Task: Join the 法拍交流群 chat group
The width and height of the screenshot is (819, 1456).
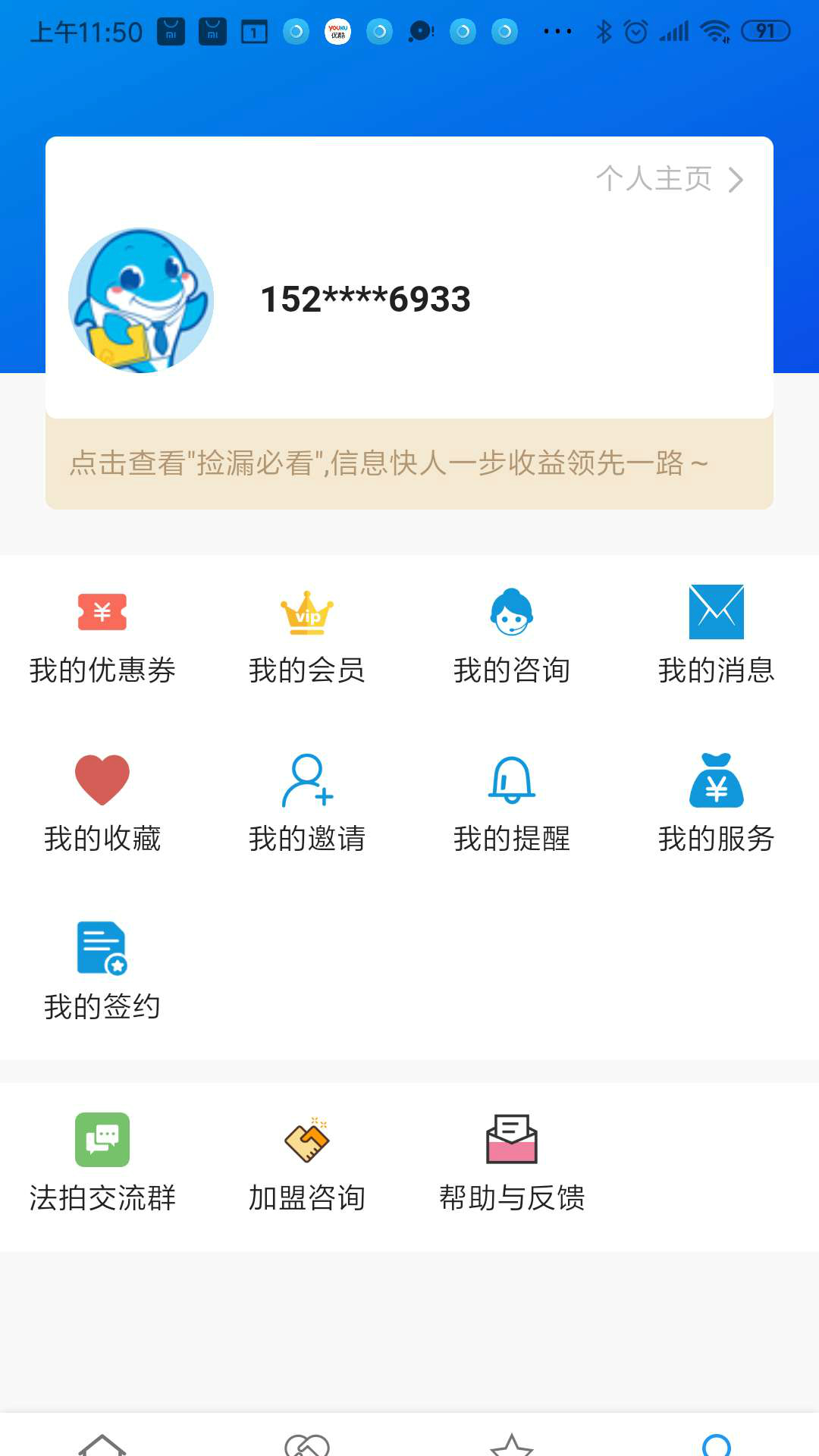Action: pos(102,1164)
